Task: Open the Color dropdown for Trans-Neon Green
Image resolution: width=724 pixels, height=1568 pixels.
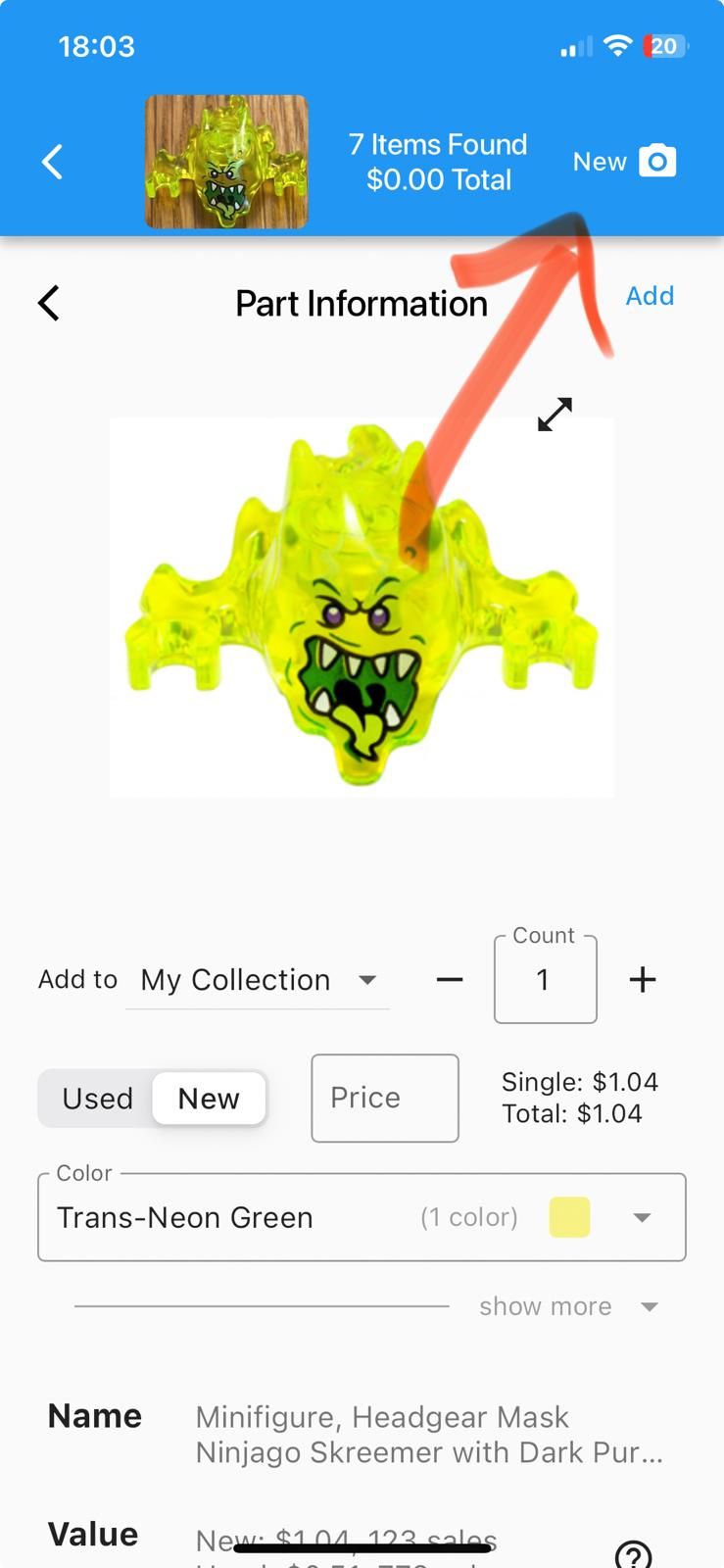Action: click(x=362, y=1217)
